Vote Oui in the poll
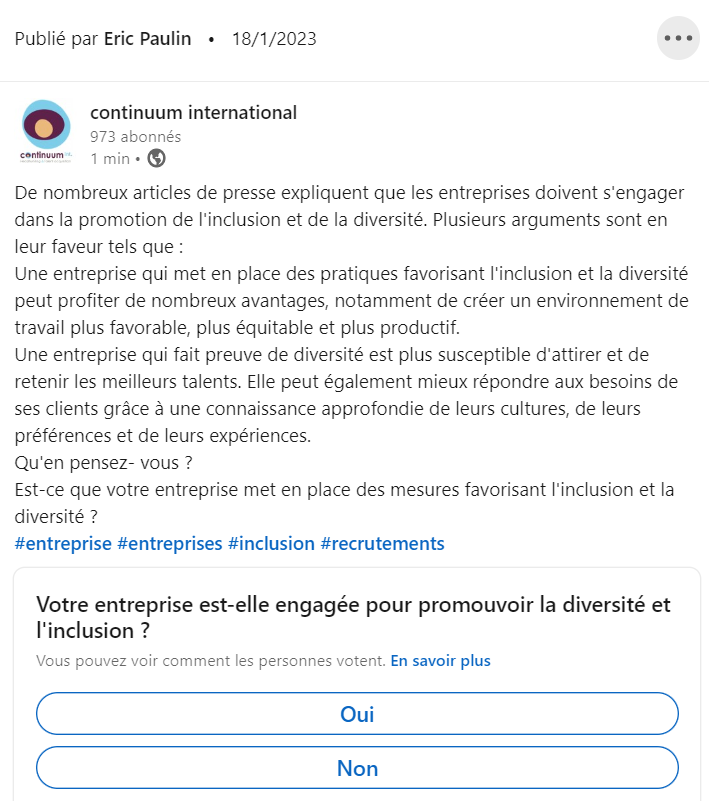The width and height of the screenshot is (709, 801). (357, 714)
